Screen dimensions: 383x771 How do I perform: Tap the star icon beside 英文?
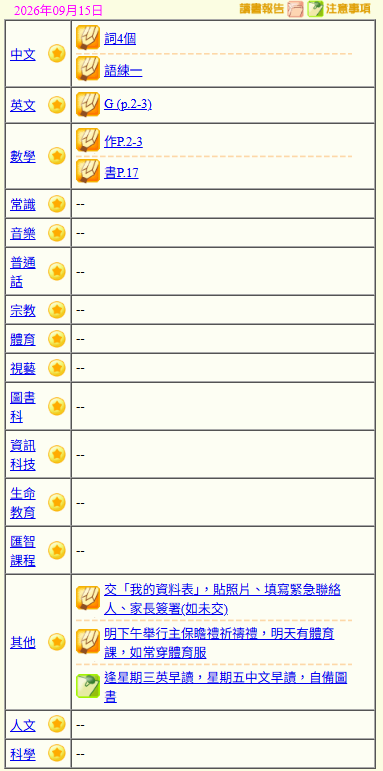pyautogui.click(x=57, y=105)
